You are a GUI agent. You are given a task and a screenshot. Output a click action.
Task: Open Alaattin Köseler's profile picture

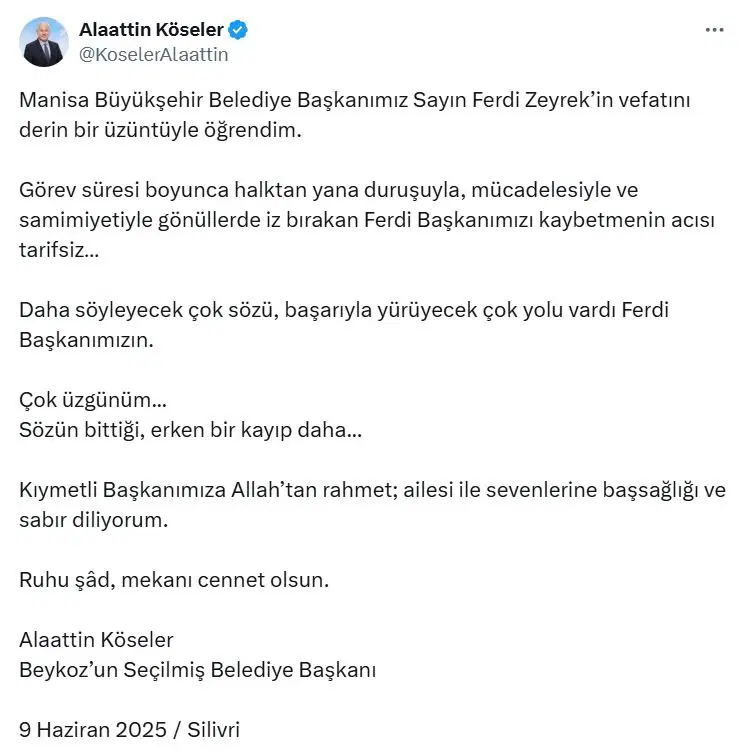(x=44, y=42)
